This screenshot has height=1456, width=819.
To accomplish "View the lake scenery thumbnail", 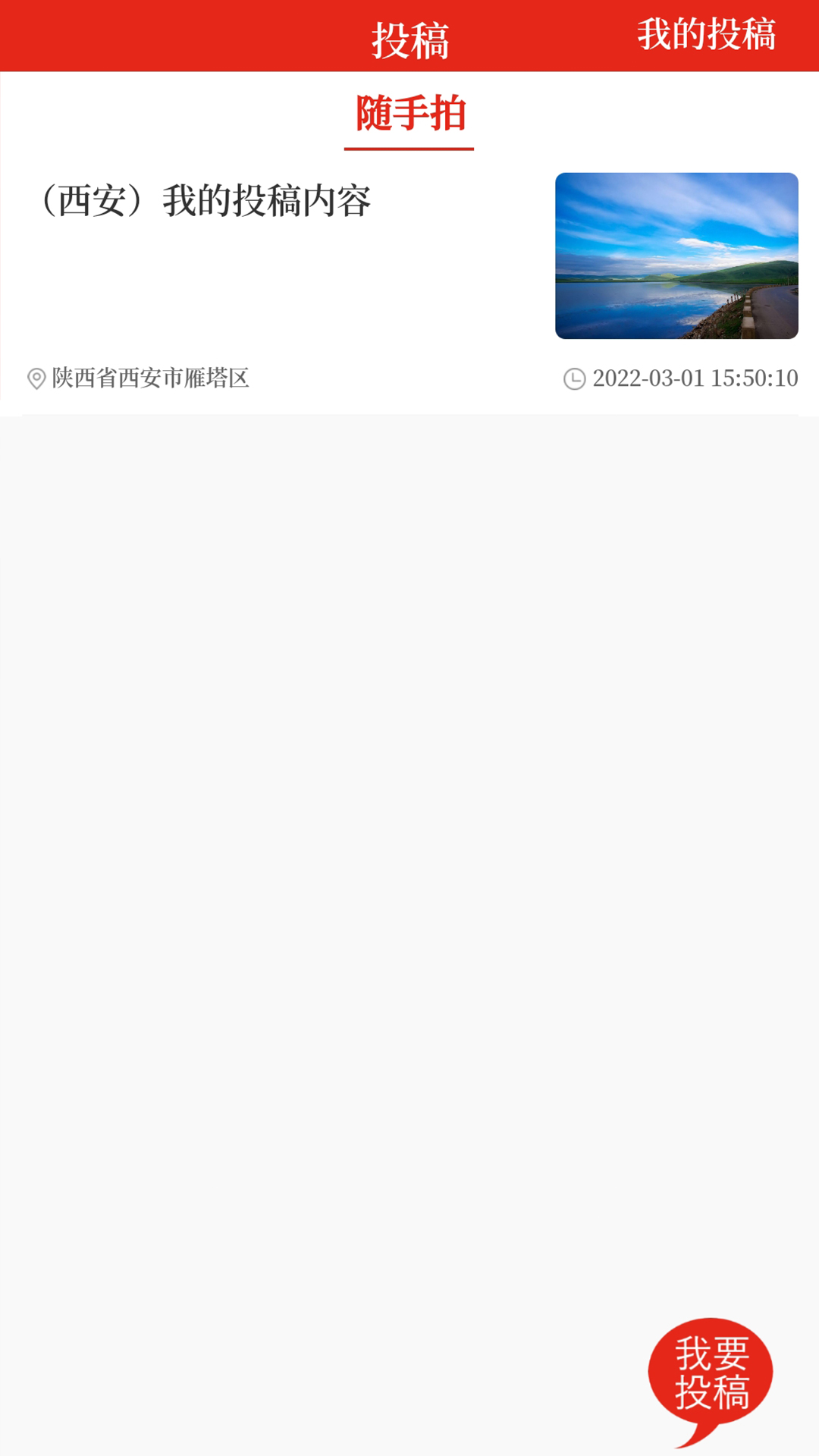I will click(x=677, y=256).
